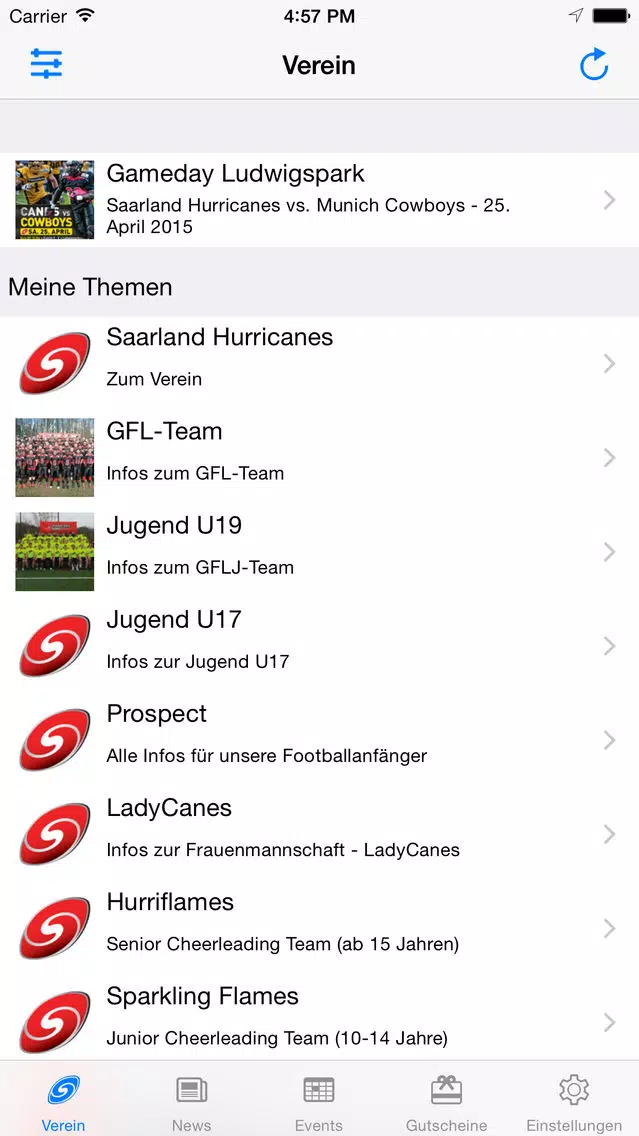This screenshot has height=1136, width=639.
Task: Open Gameday Ludwigspark announcement
Action: pos(319,200)
